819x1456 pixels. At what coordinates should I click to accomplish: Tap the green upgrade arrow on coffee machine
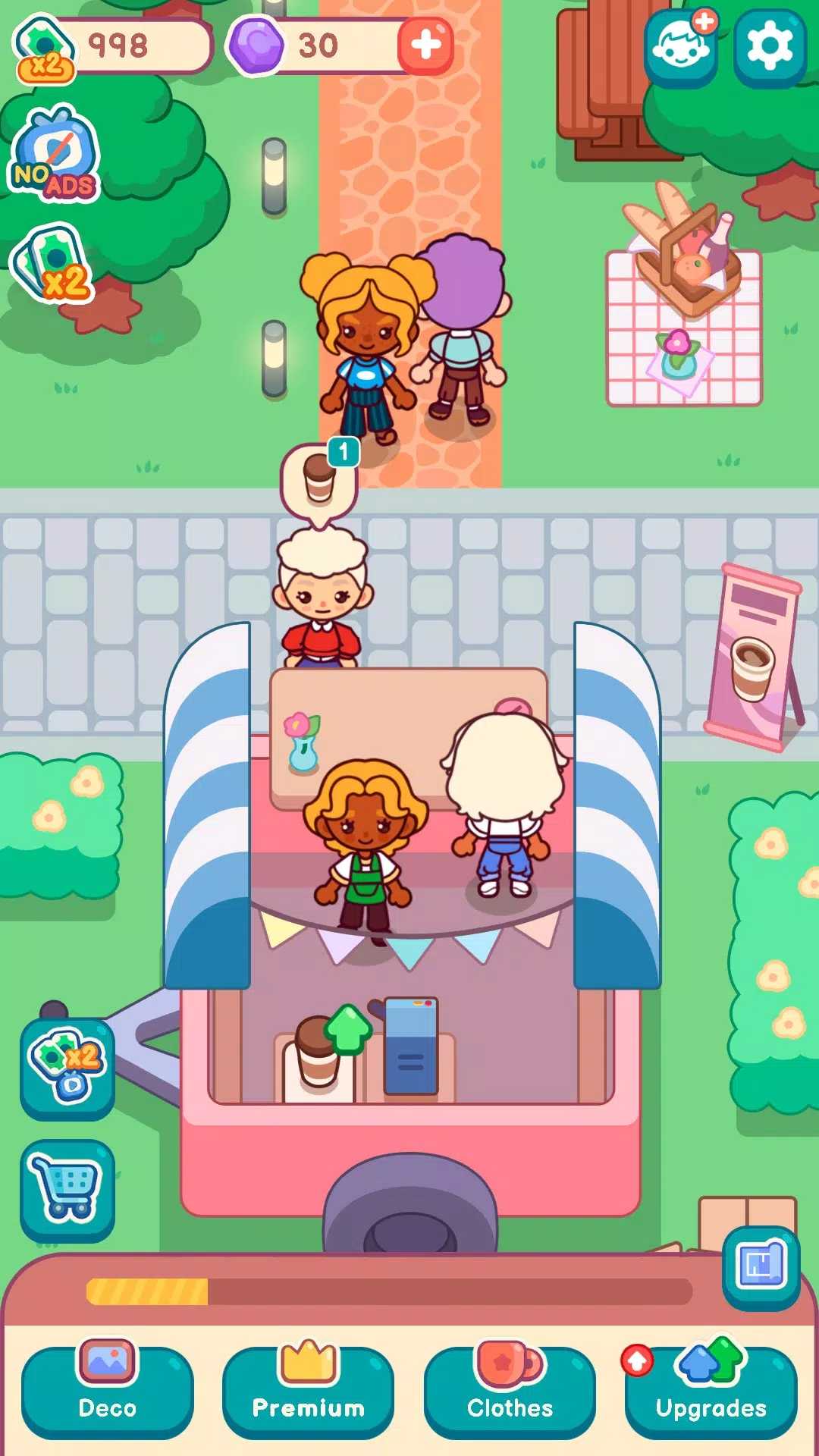pyautogui.click(x=348, y=1029)
